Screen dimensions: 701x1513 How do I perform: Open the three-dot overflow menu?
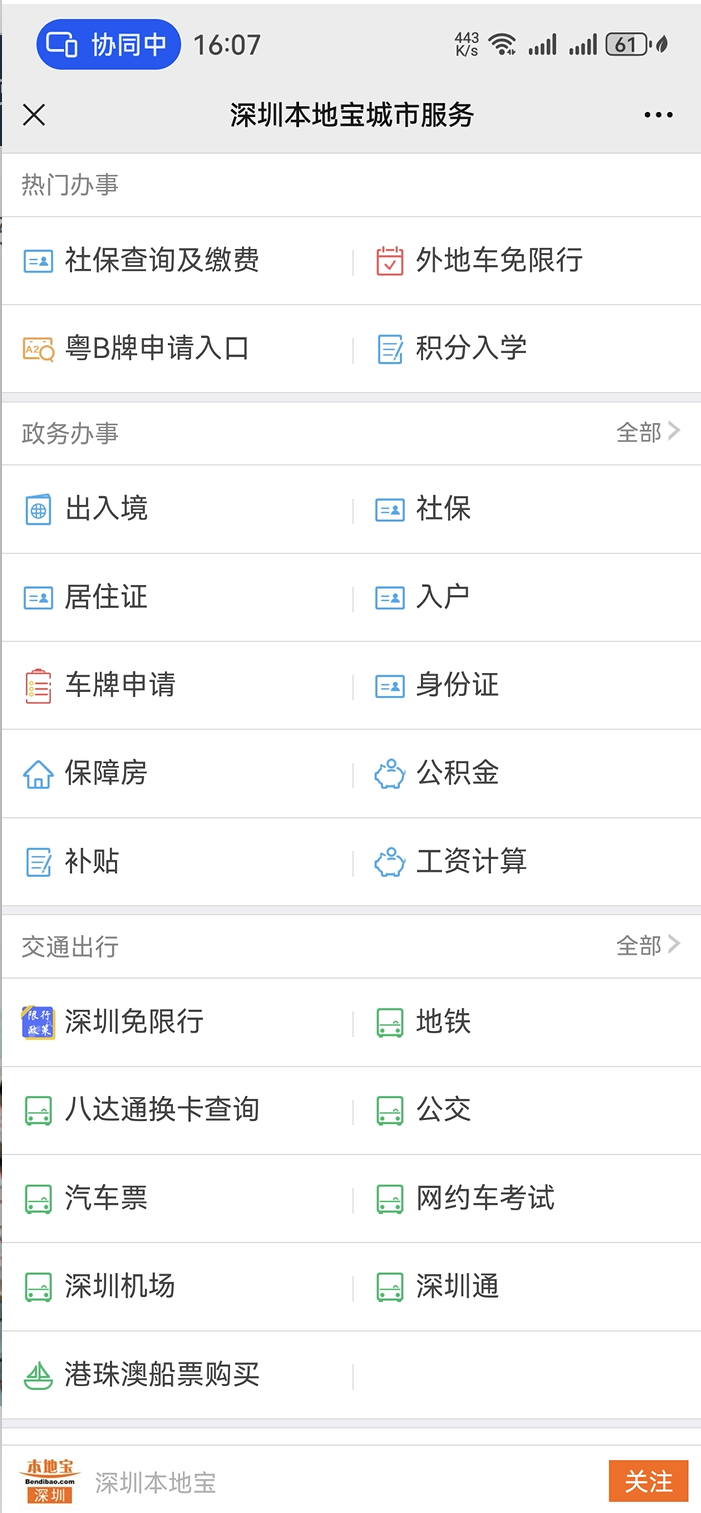click(x=658, y=115)
